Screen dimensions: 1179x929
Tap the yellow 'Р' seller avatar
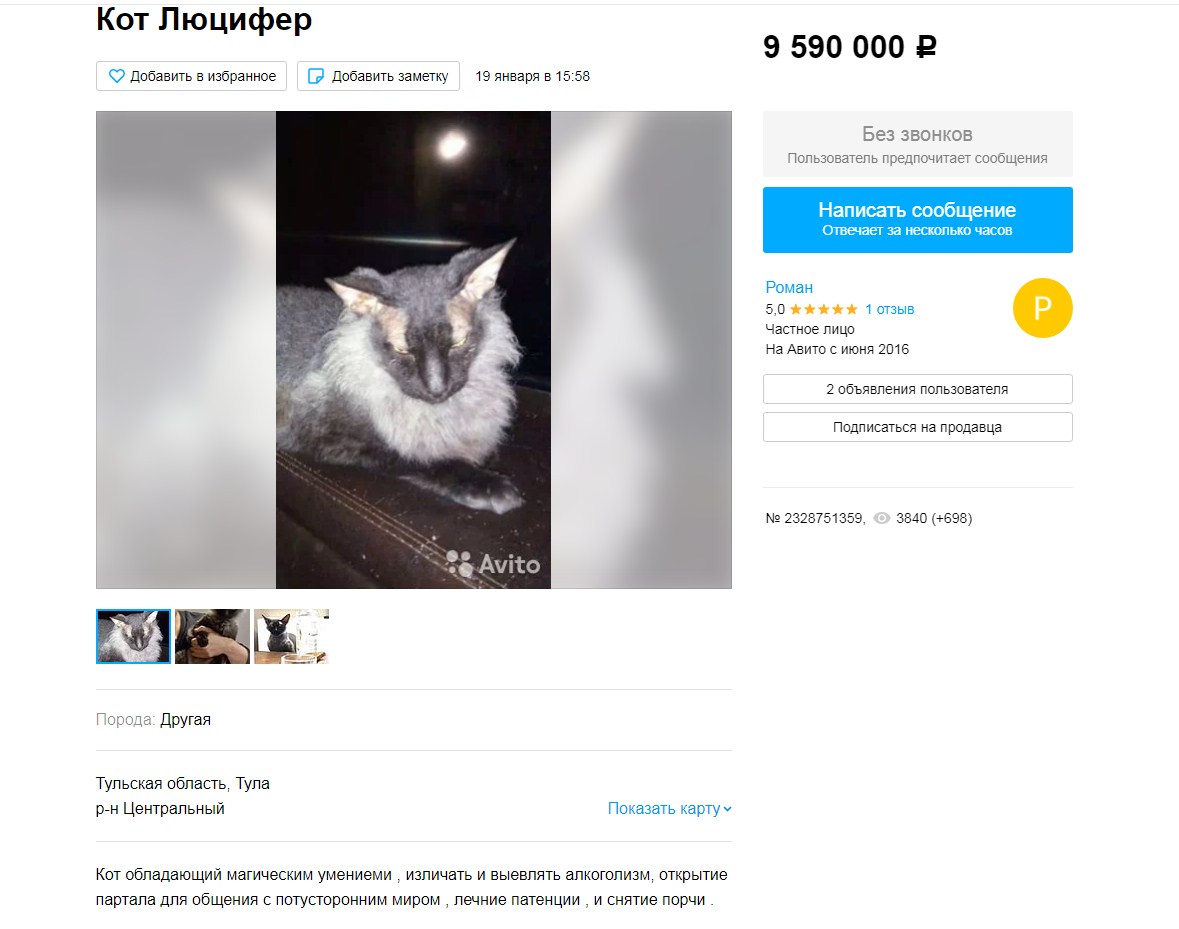[1042, 308]
